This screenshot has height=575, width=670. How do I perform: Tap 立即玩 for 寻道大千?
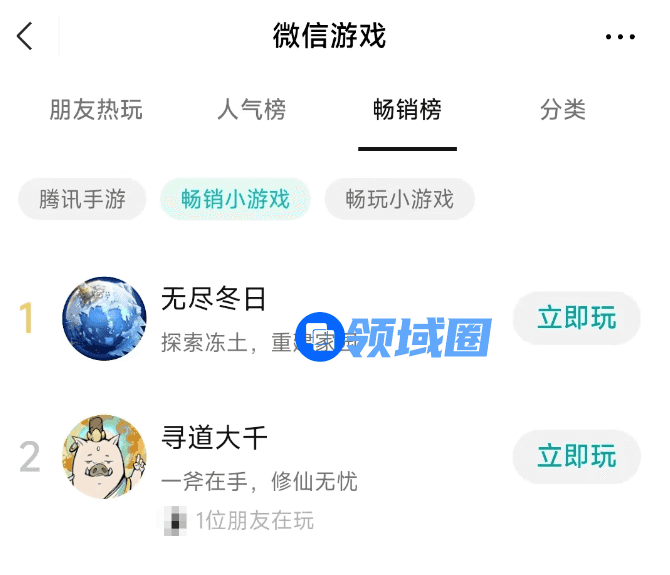coord(576,457)
